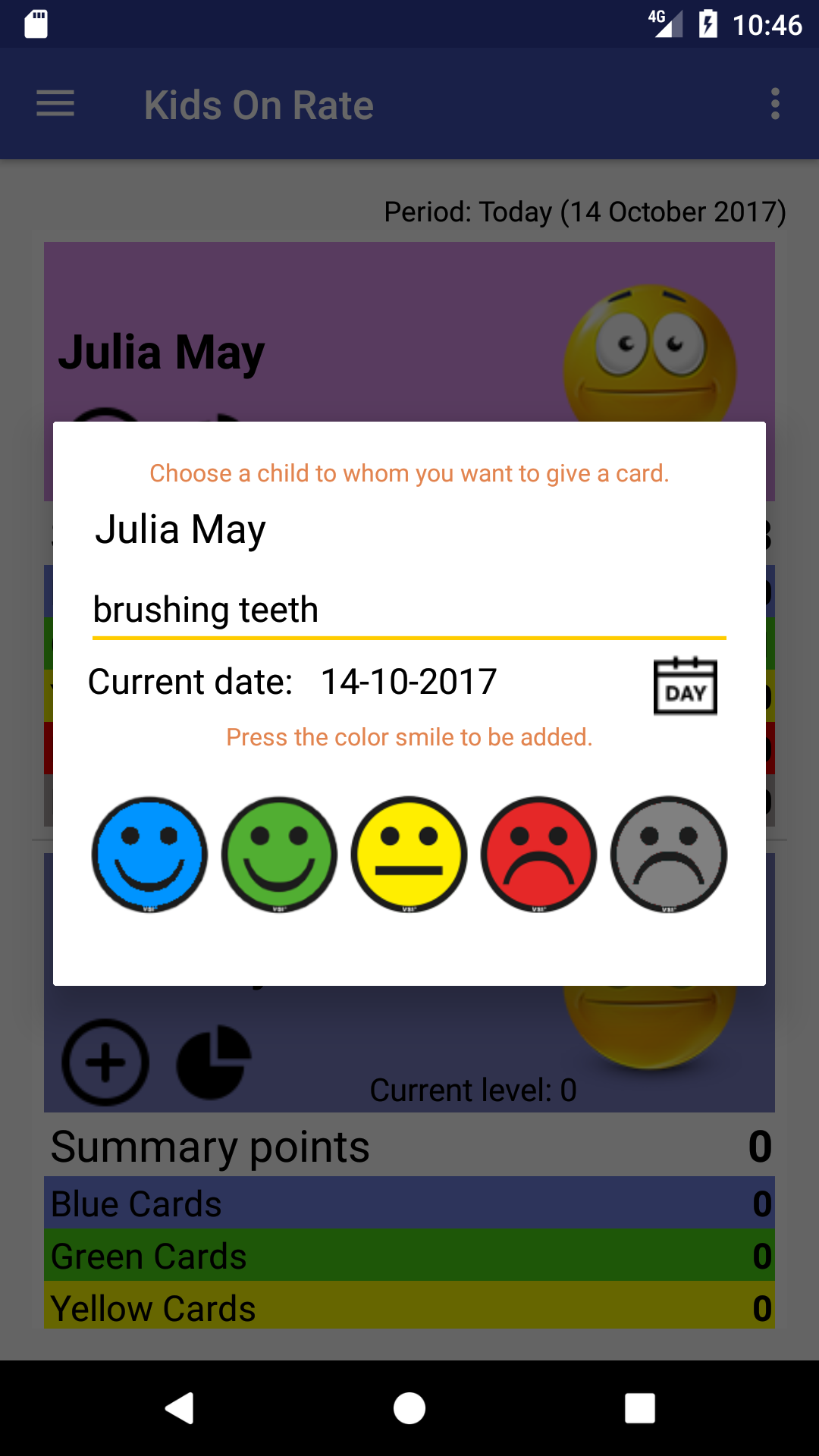Open the three-dot overflow menu

coord(774,104)
